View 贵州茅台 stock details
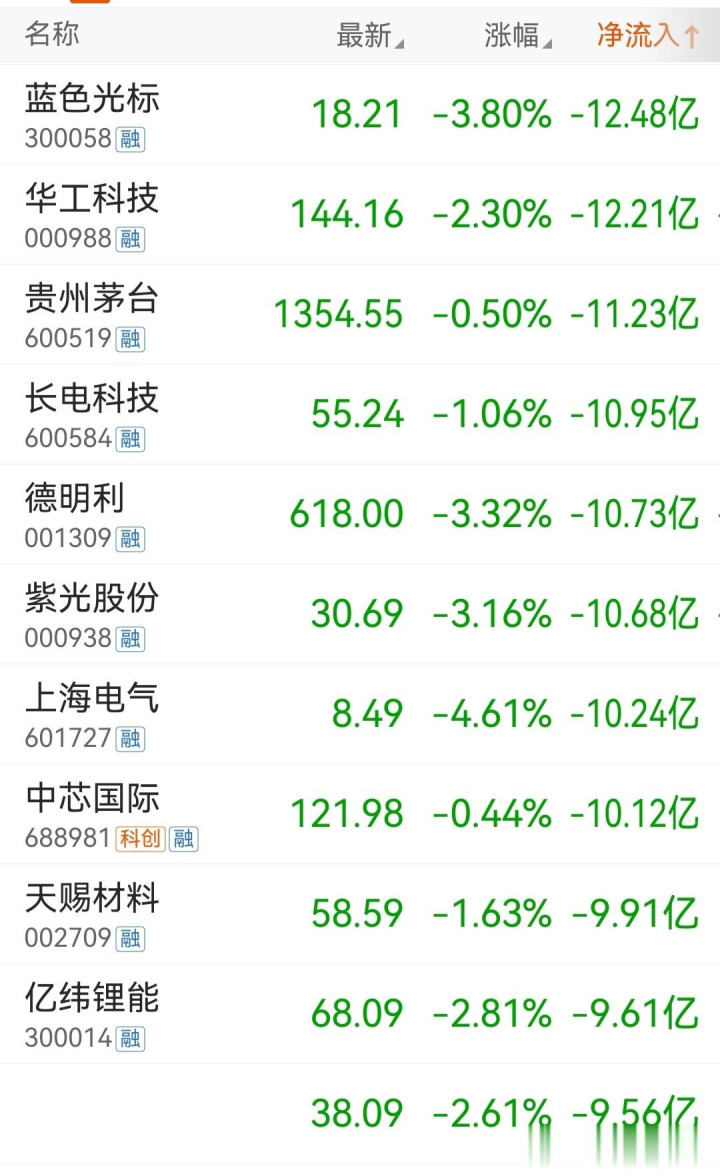720x1176 pixels. [x=360, y=314]
